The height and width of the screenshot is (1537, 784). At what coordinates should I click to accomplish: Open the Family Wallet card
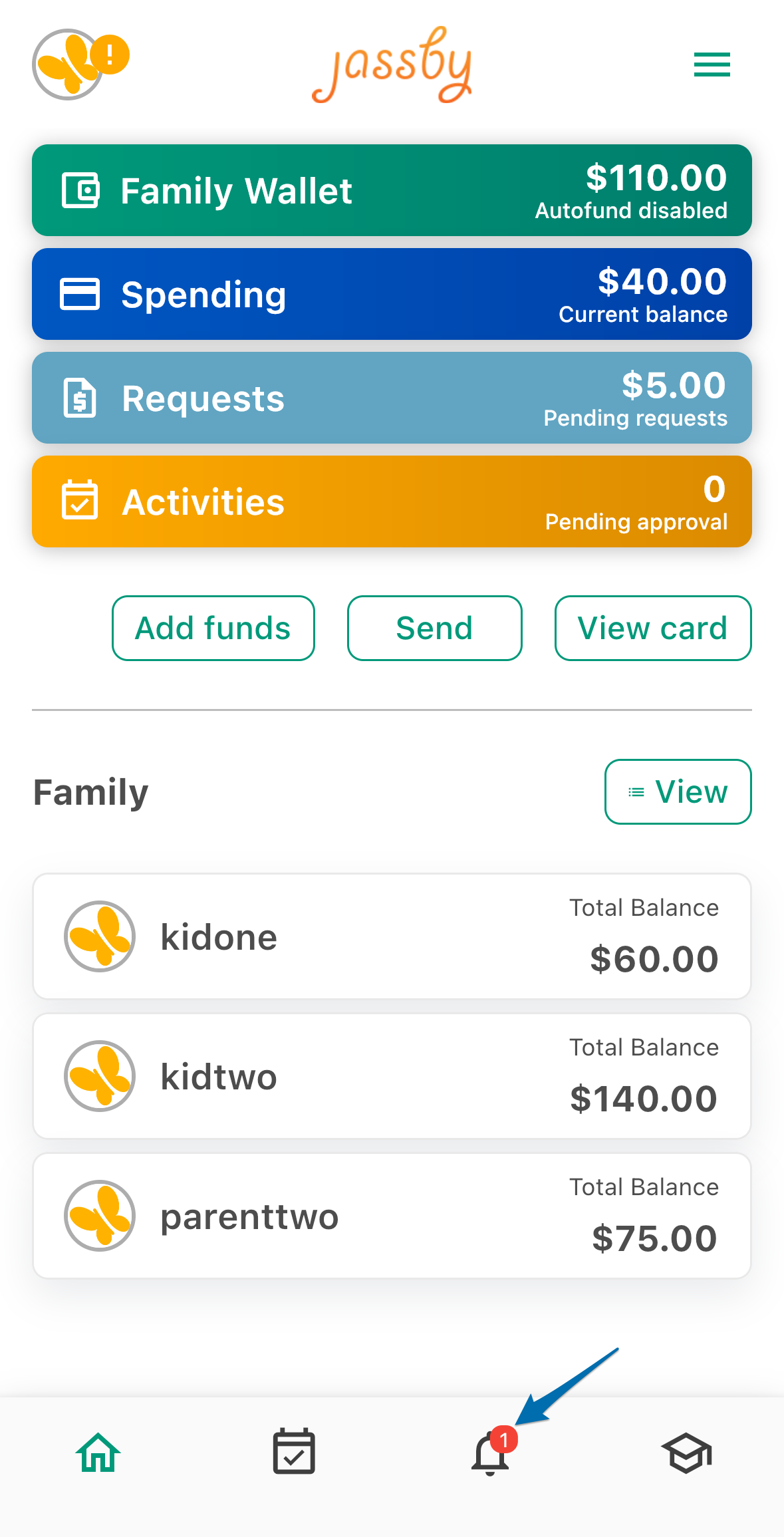pyautogui.click(x=392, y=190)
